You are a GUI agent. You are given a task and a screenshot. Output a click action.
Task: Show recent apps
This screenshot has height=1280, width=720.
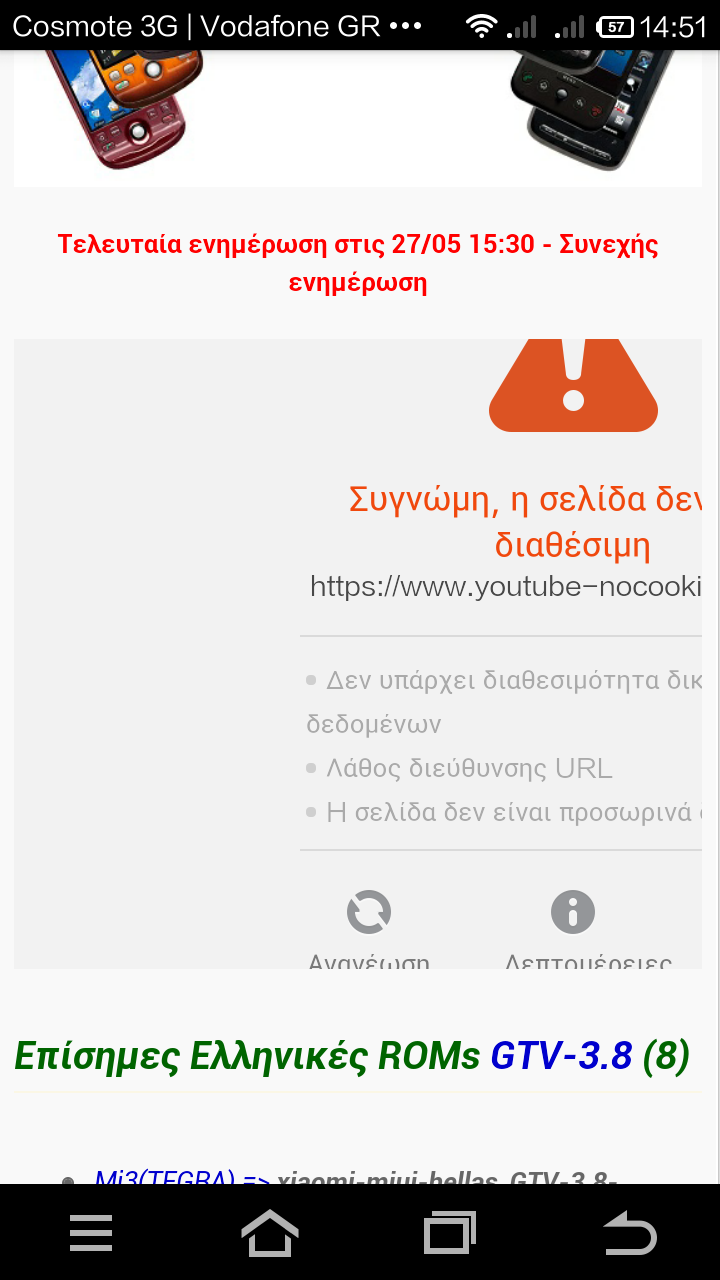450,1233
